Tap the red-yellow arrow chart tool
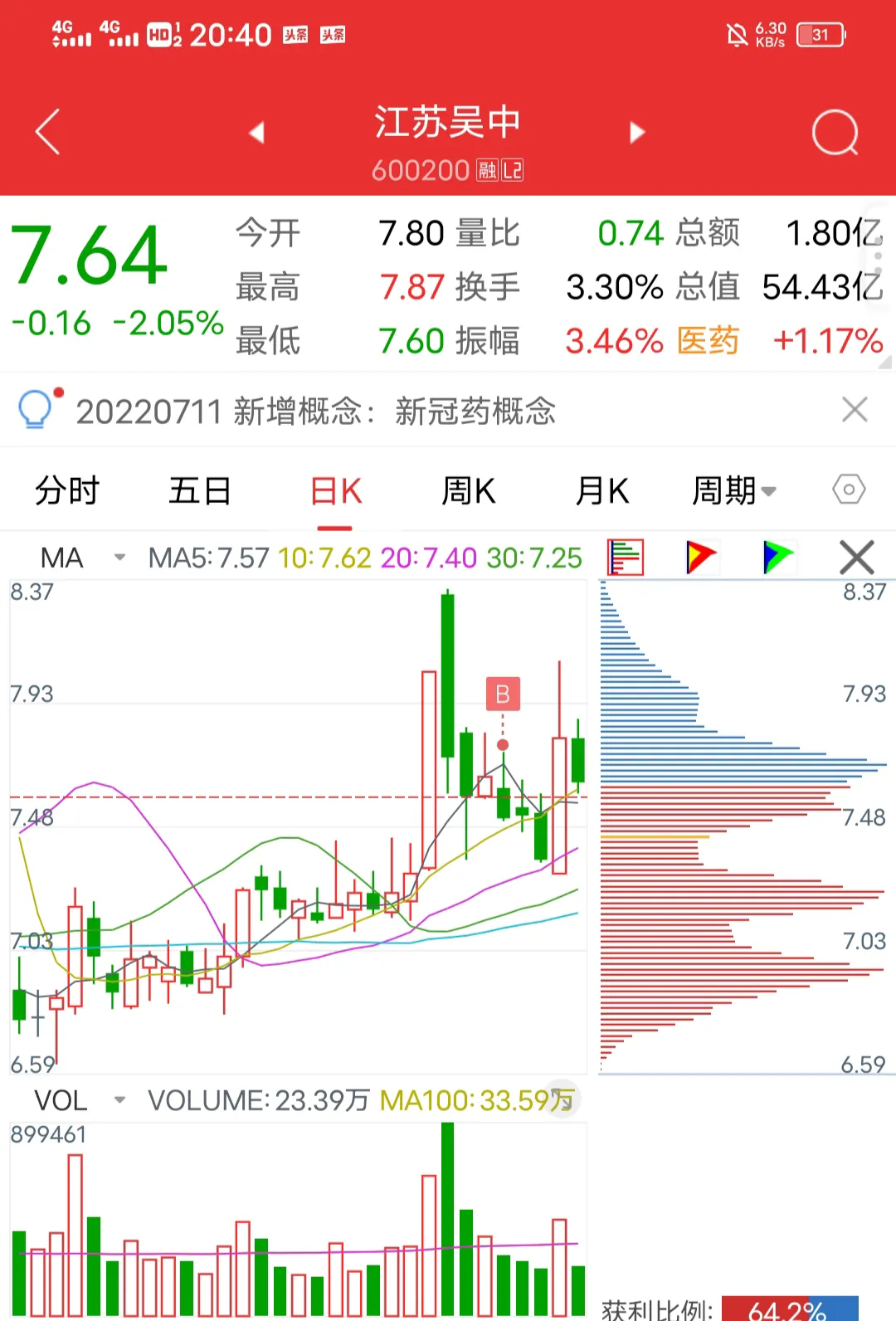896x1321 pixels. [701, 557]
